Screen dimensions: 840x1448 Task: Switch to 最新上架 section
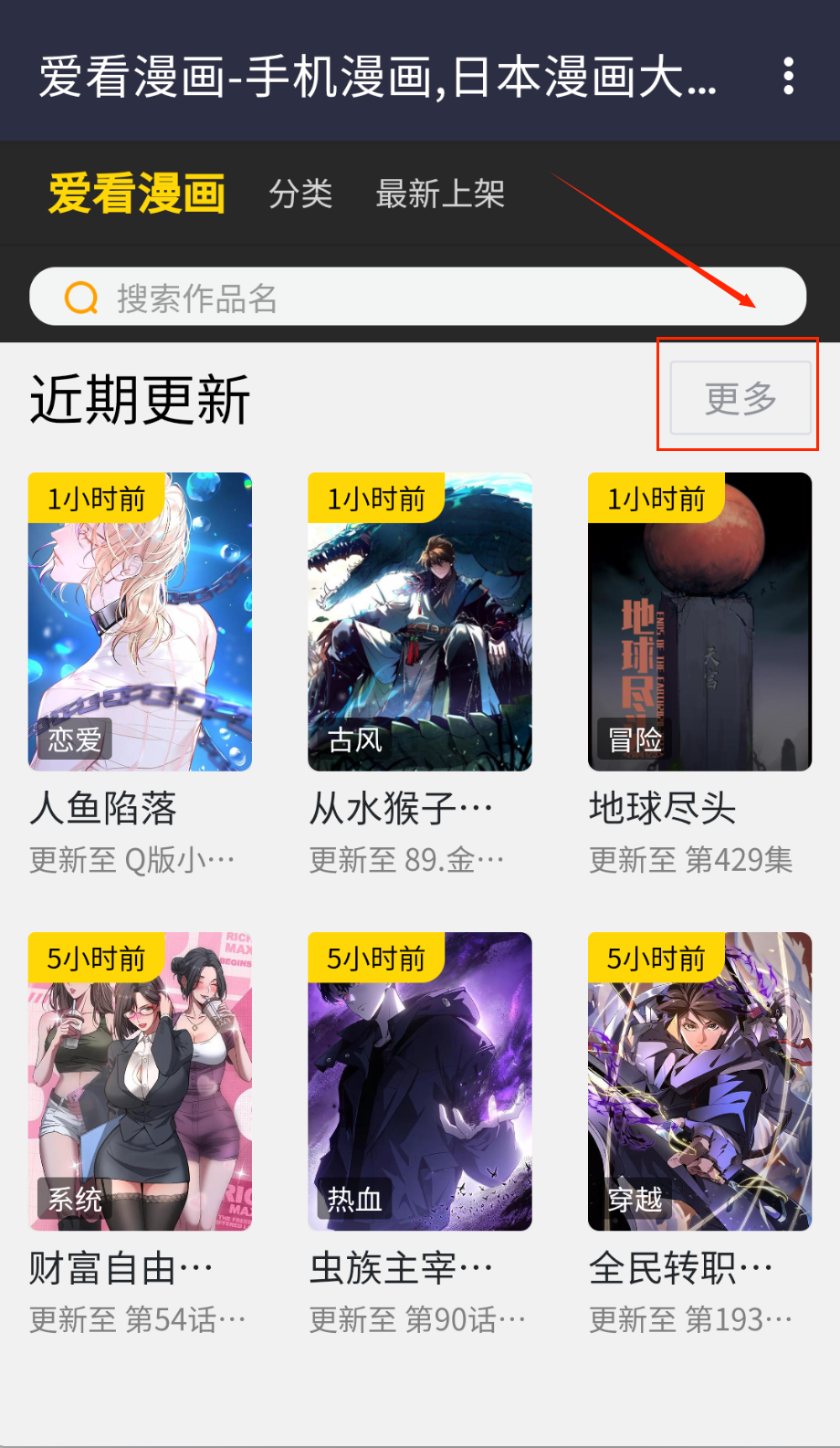[440, 194]
